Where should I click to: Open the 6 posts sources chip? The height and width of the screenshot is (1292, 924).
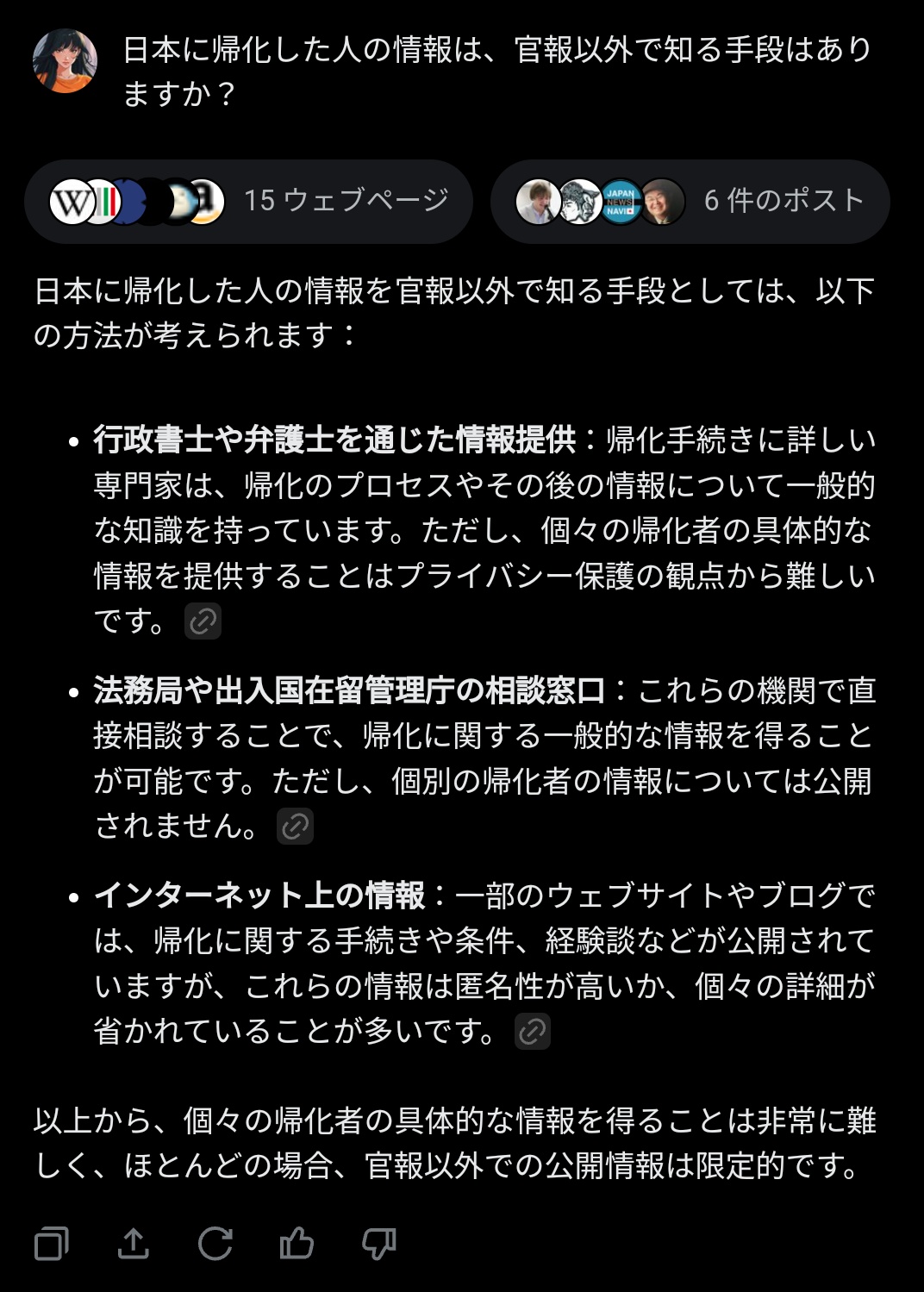click(690, 201)
